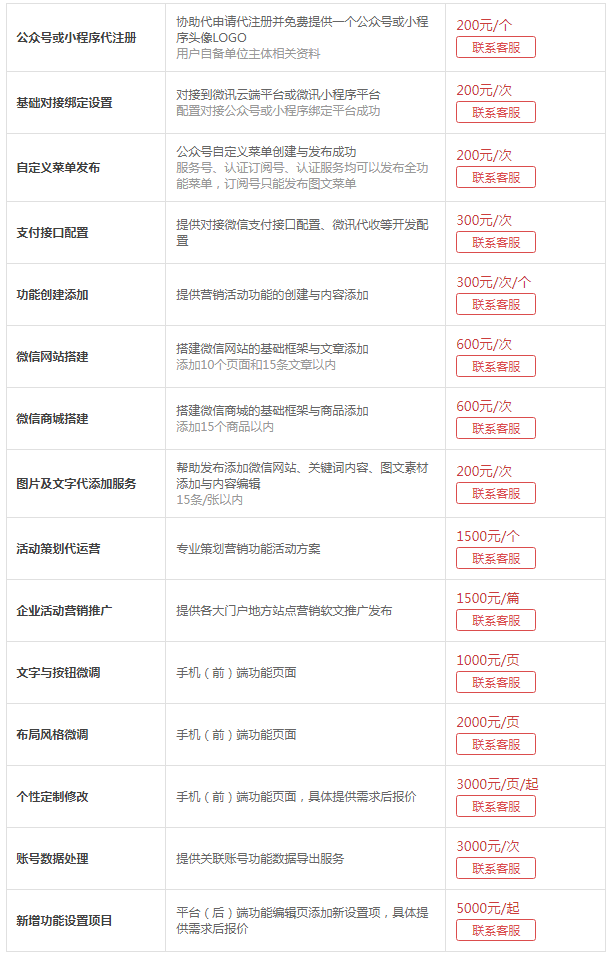Open 联系客服 for 图片及文字代添加服务
Image resolution: width=609 pixels, height=955 pixels.
[496, 494]
